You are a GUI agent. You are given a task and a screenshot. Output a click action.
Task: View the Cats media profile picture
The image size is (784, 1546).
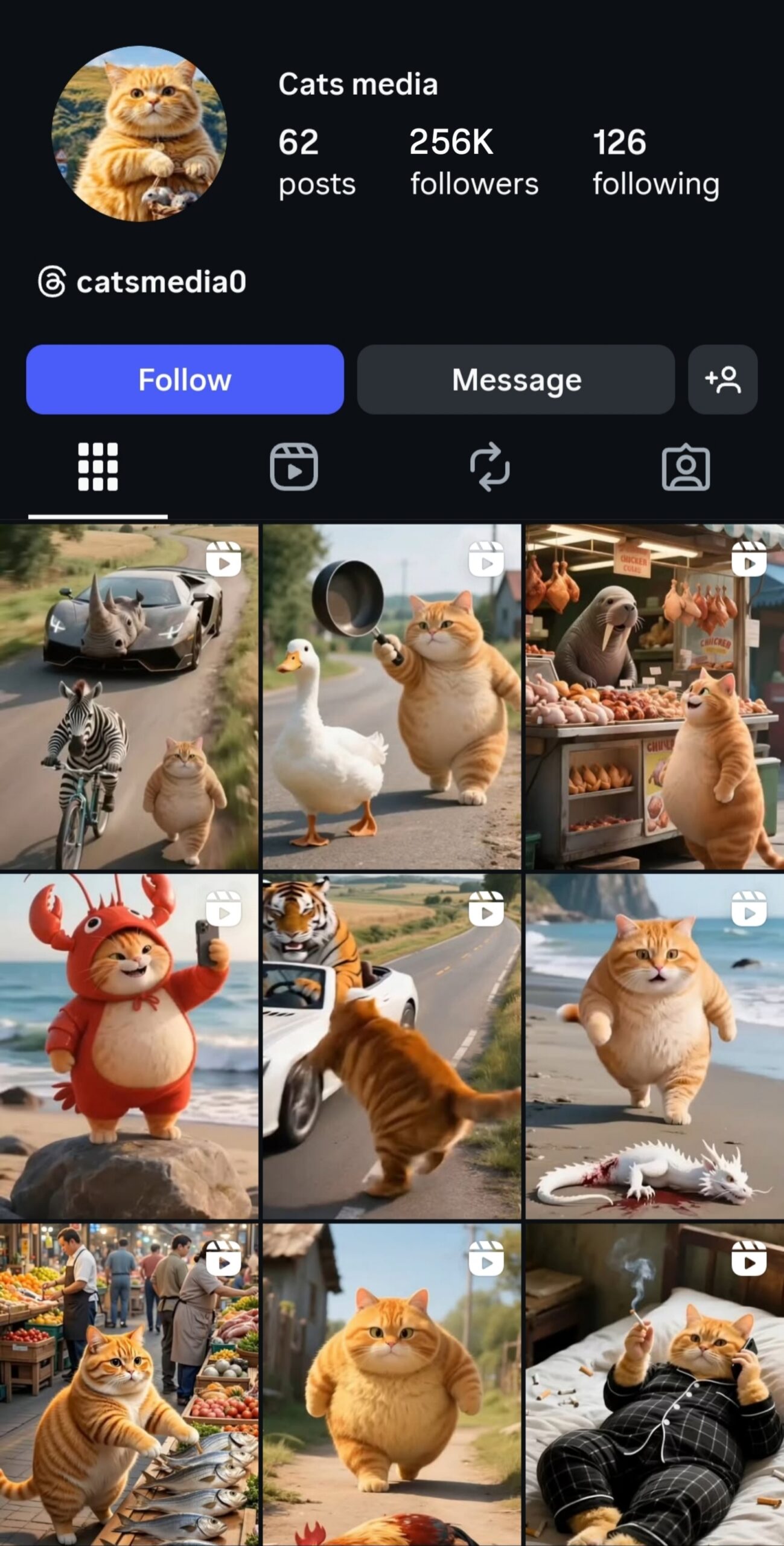139,133
